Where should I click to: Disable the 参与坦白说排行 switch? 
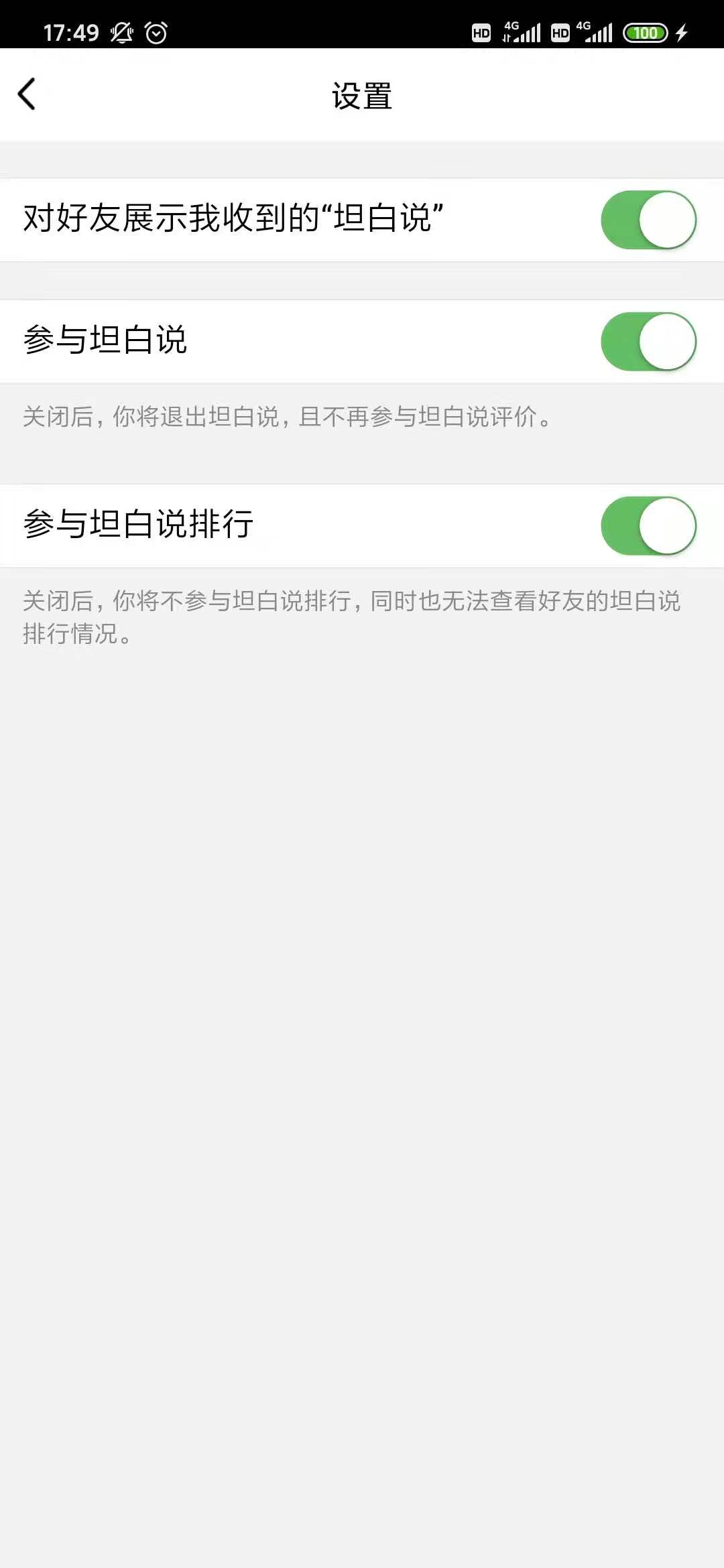(648, 526)
